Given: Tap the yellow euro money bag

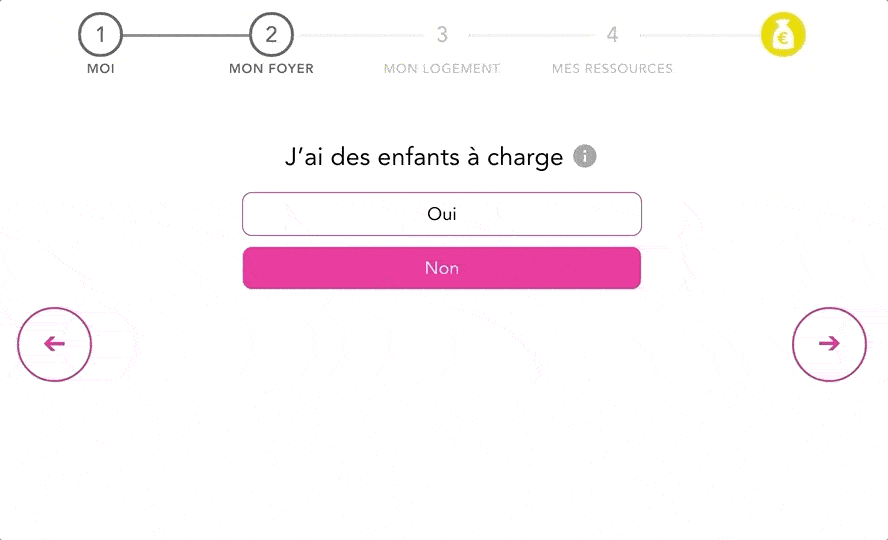Looking at the screenshot, I should 782,36.
